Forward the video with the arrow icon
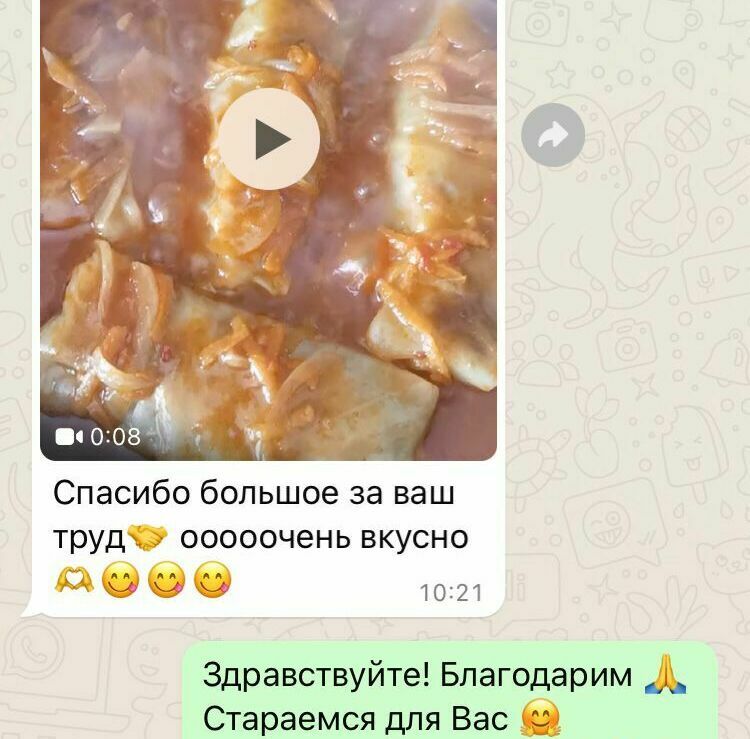The height and width of the screenshot is (739, 750). 553,135
